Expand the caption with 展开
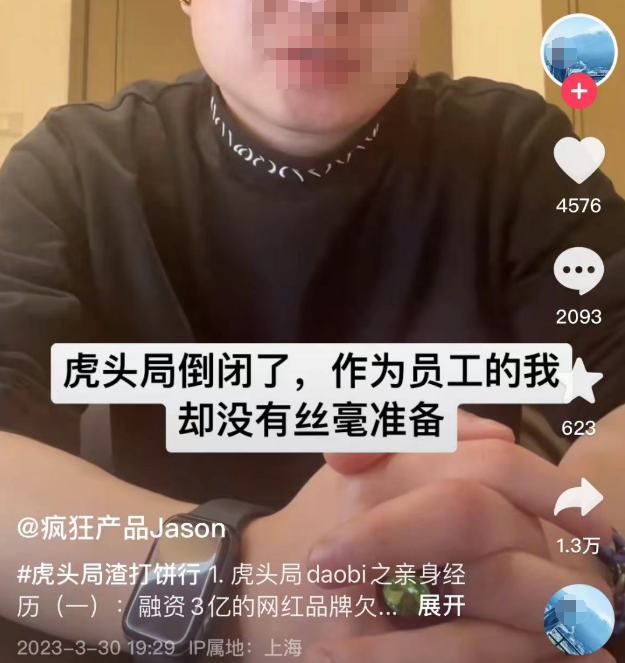The height and width of the screenshot is (663, 625). coord(441,607)
